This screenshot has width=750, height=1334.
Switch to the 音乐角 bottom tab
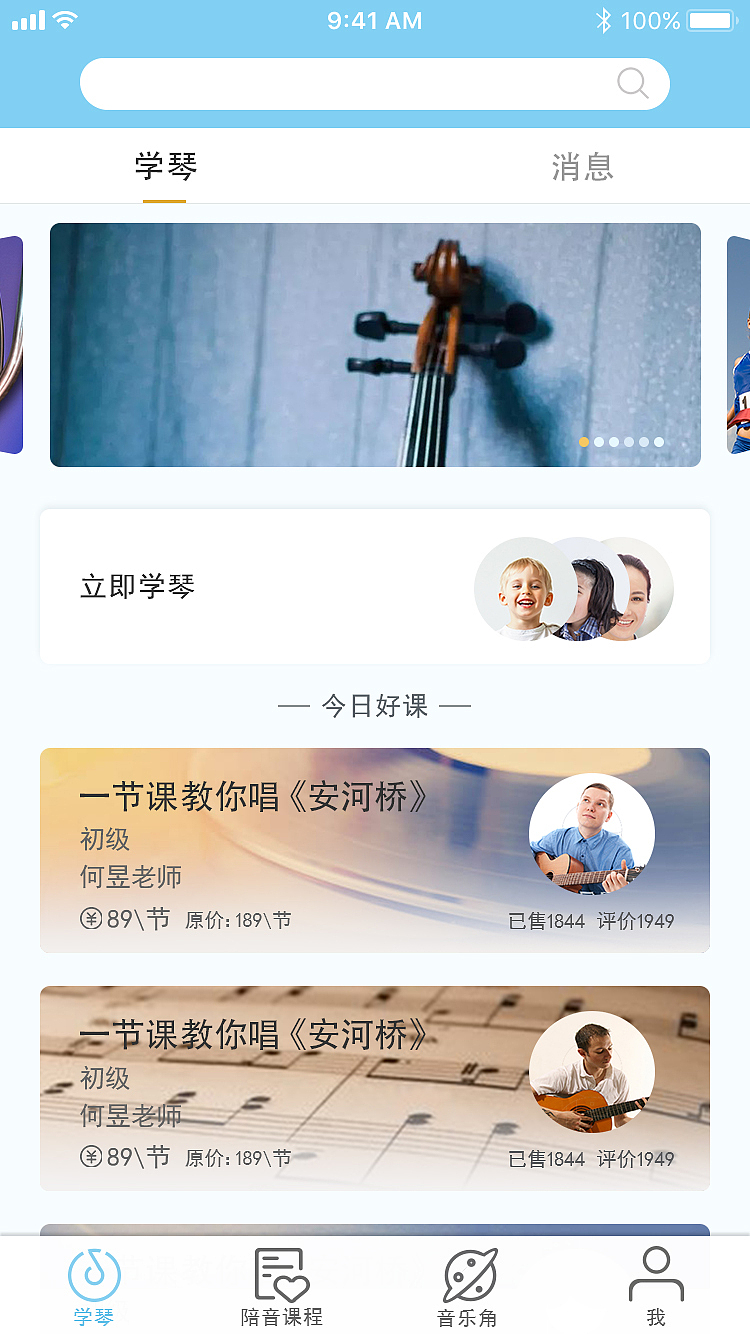[x=468, y=1287]
